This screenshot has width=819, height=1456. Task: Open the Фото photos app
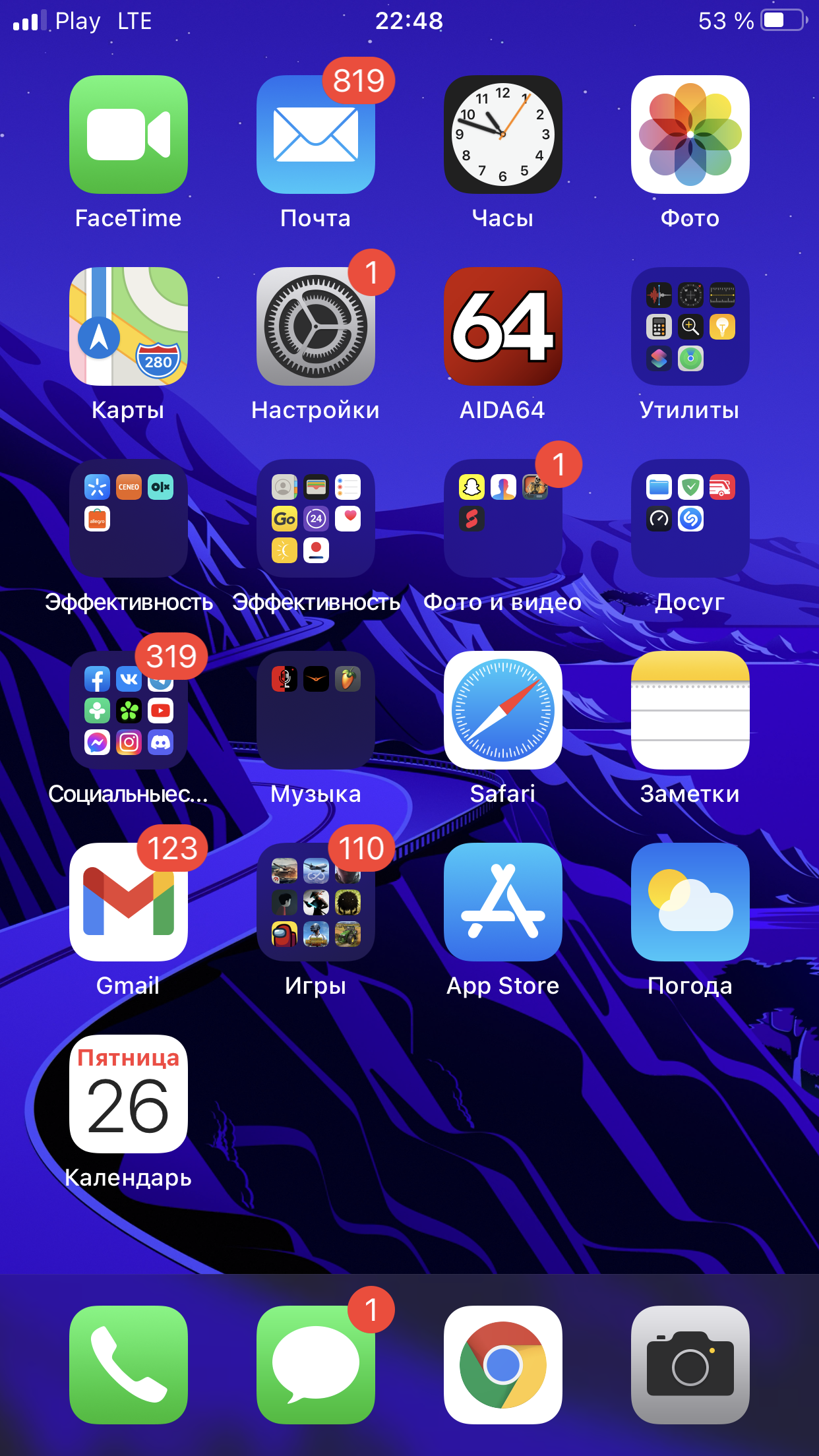coord(690,135)
